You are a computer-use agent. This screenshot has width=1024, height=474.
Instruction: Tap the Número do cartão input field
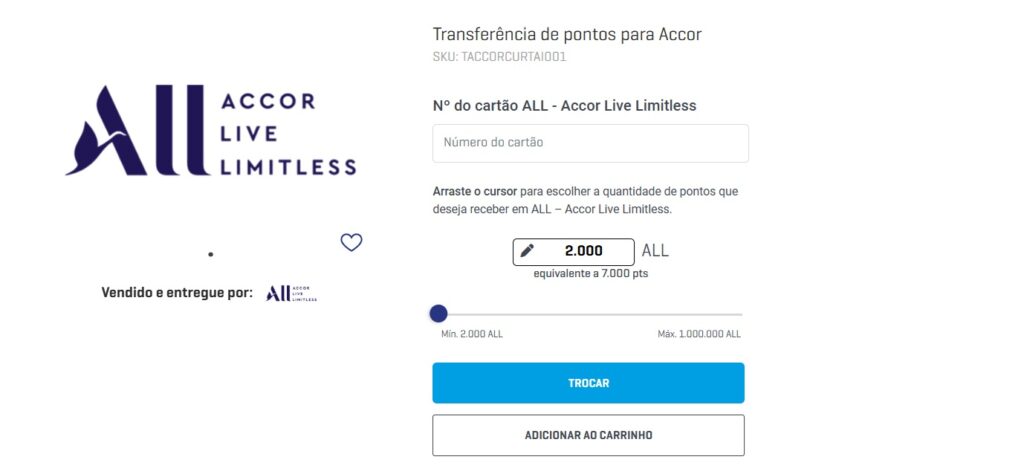(590, 143)
